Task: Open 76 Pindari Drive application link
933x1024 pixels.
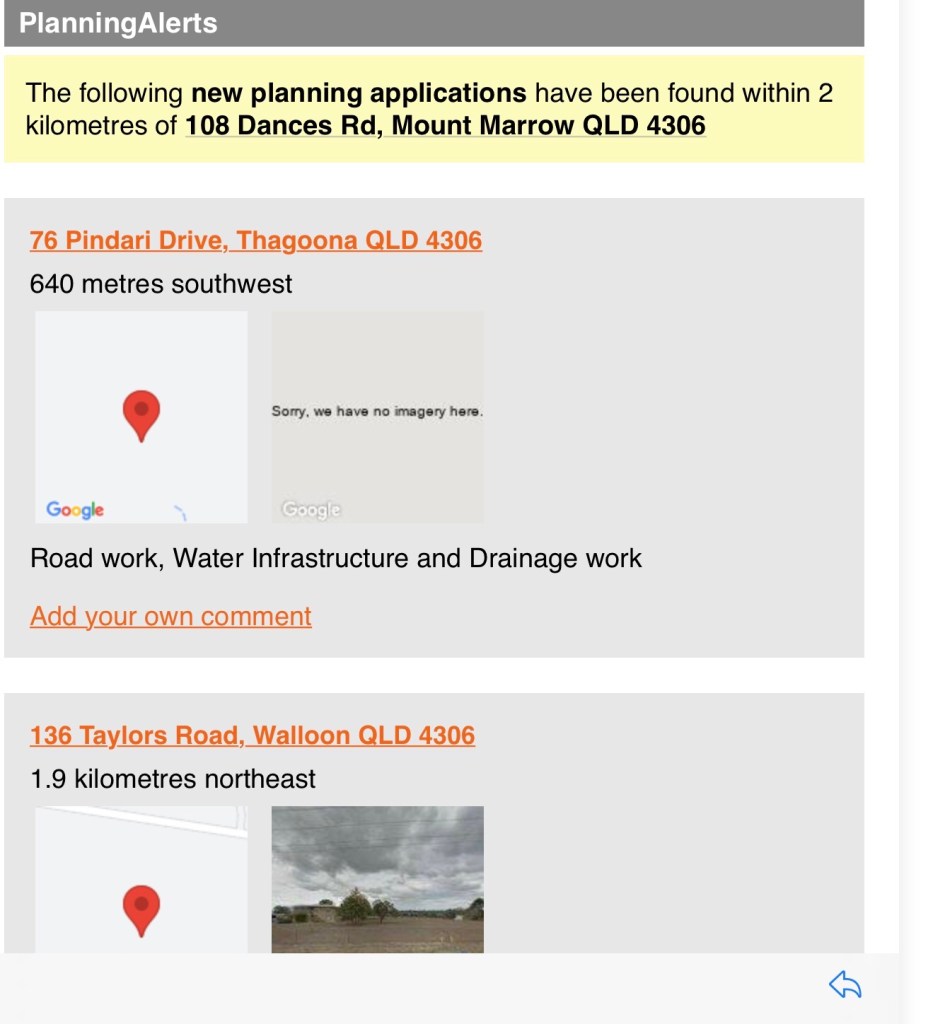Action: (256, 241)
